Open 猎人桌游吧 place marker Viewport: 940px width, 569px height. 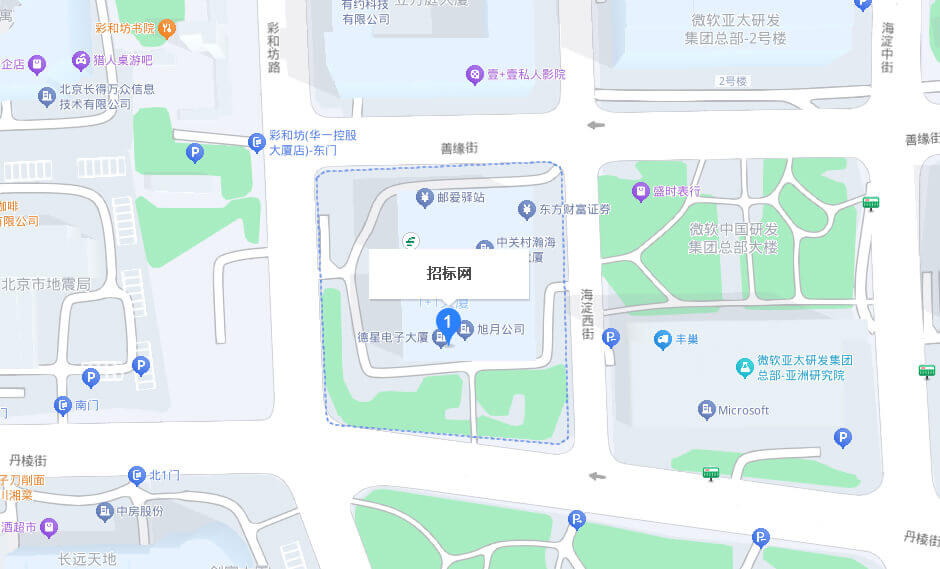pos(80,60)
